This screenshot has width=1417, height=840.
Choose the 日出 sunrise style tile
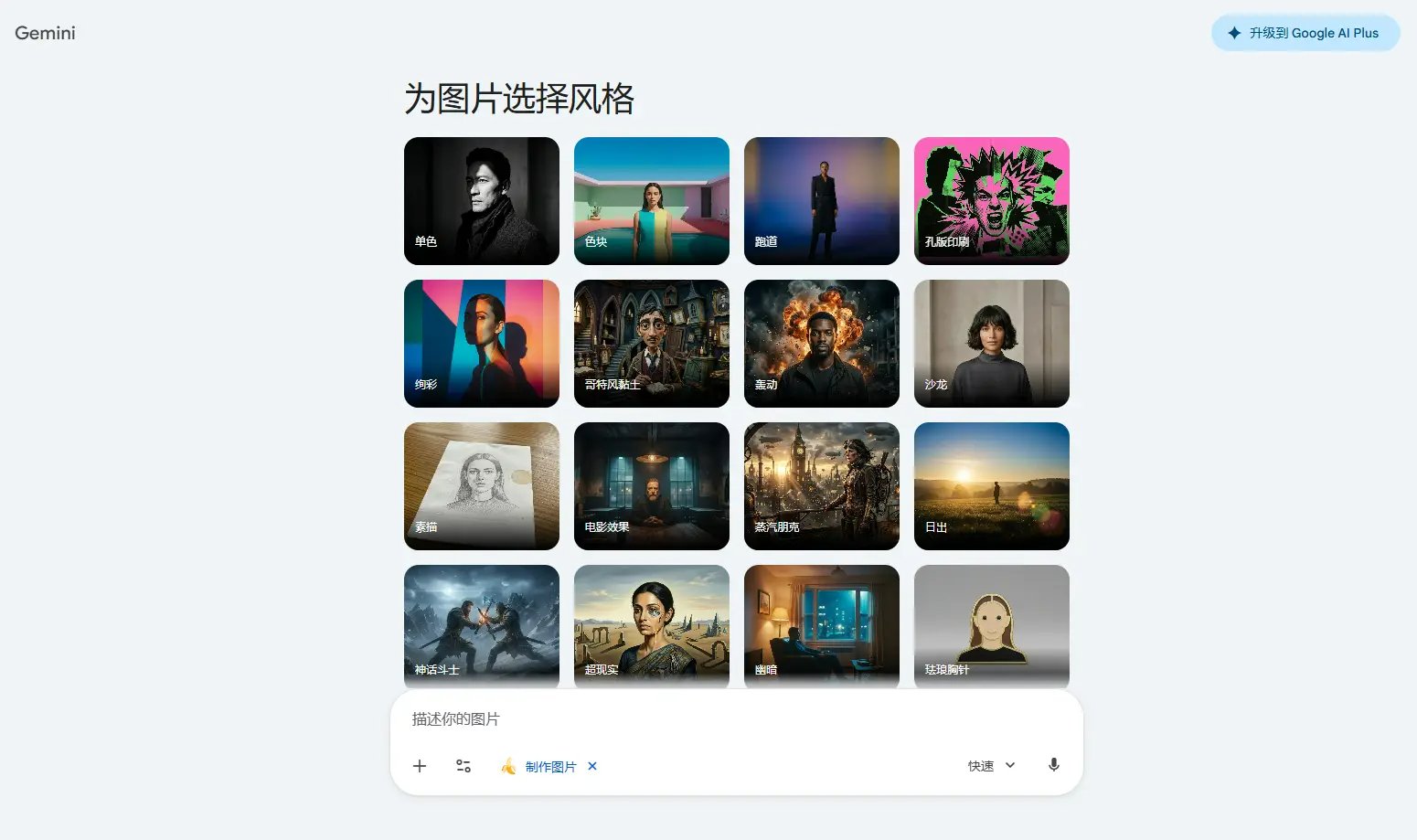coord(991,486)
